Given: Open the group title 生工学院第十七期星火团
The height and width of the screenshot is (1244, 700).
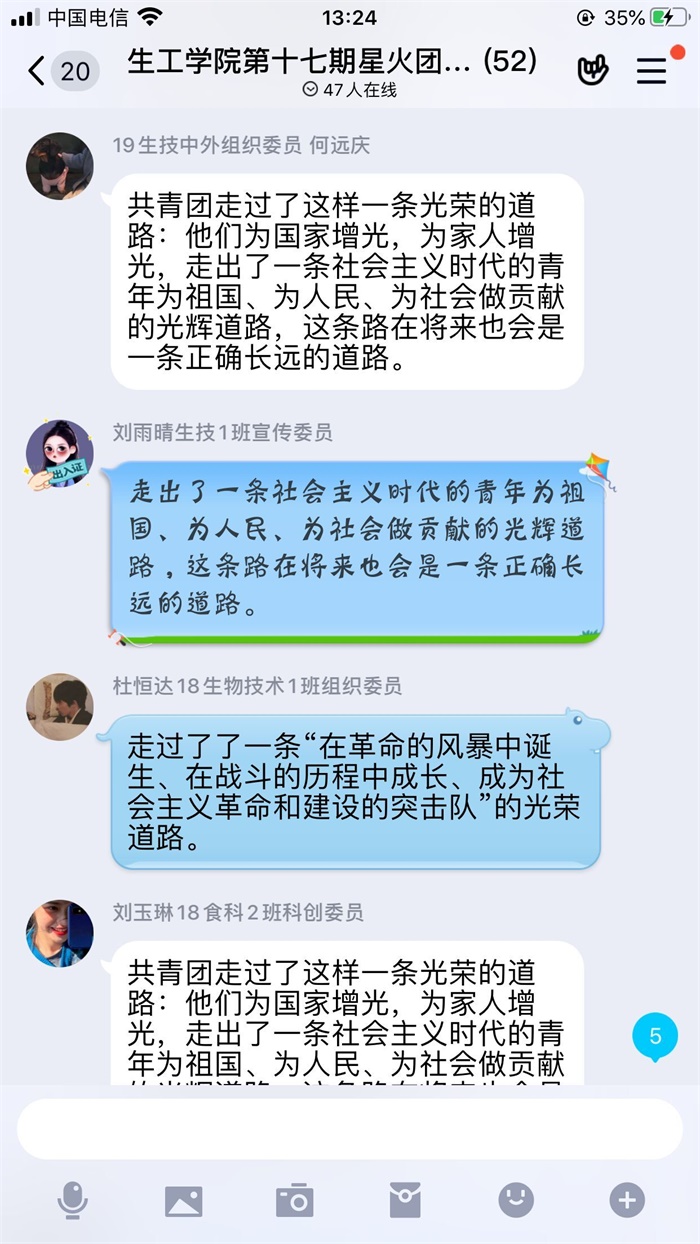Looking at the screenshot, I should point(330,63).
